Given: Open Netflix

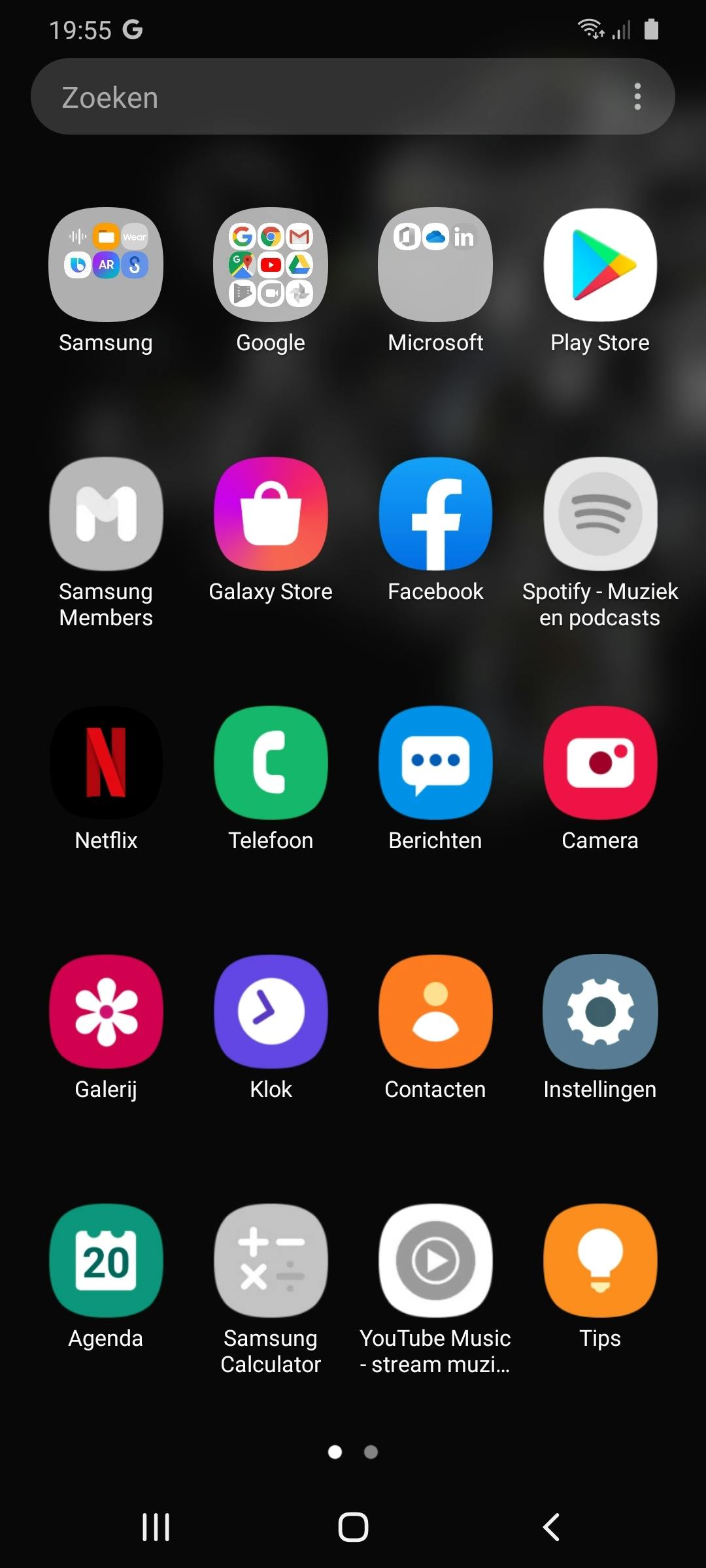Looking at the screenshot, I should (106, 762).
